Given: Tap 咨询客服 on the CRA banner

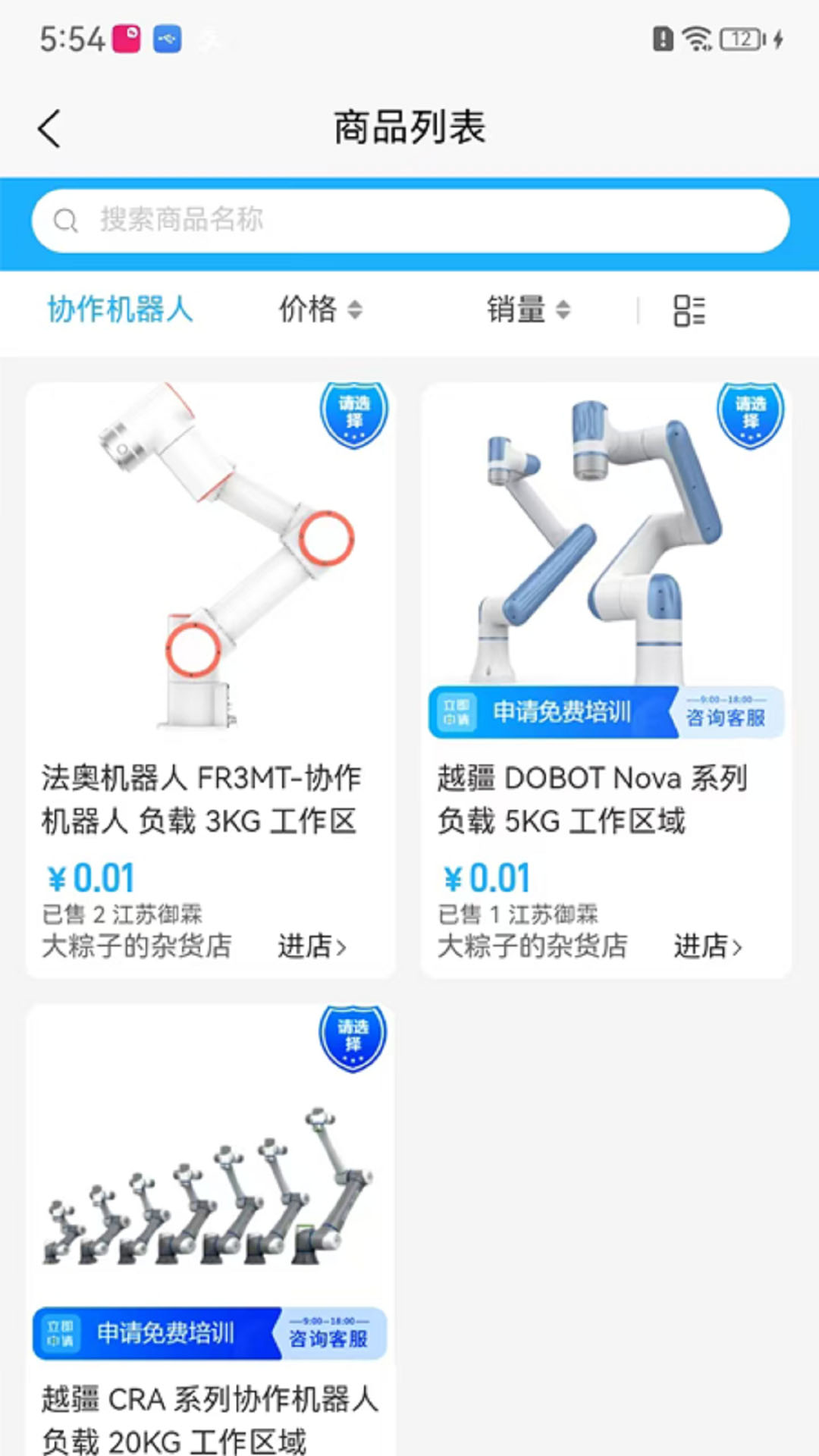Looking at the screenshot, I should point(330,1338).
